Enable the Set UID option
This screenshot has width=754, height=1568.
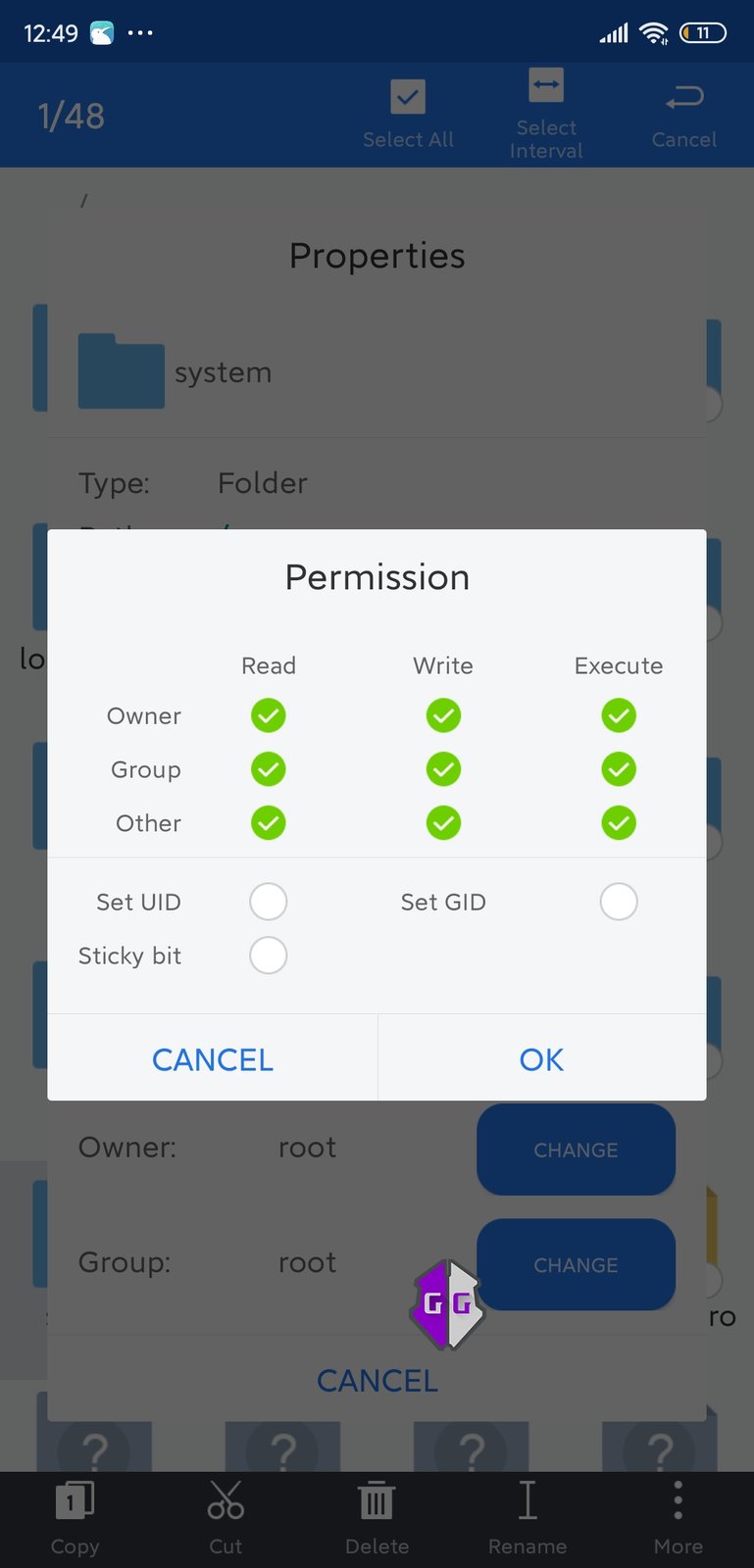click(268, 902)
